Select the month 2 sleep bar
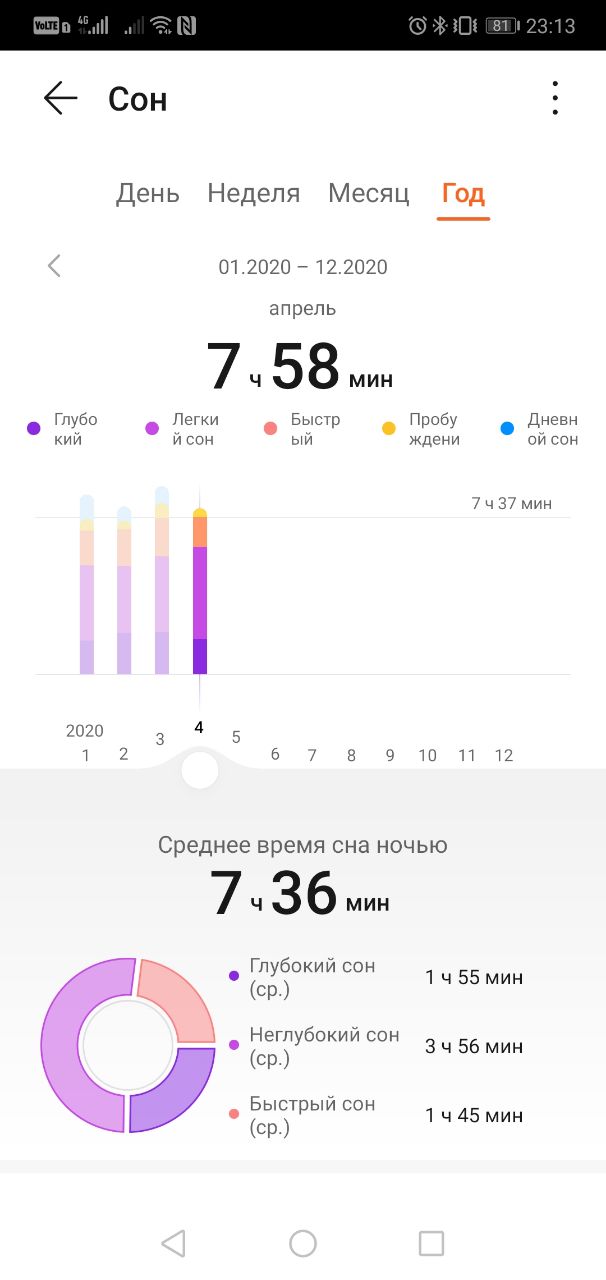Image resolution: width=606 pixels, height=1280 pixels. click(x=124, y=590)
